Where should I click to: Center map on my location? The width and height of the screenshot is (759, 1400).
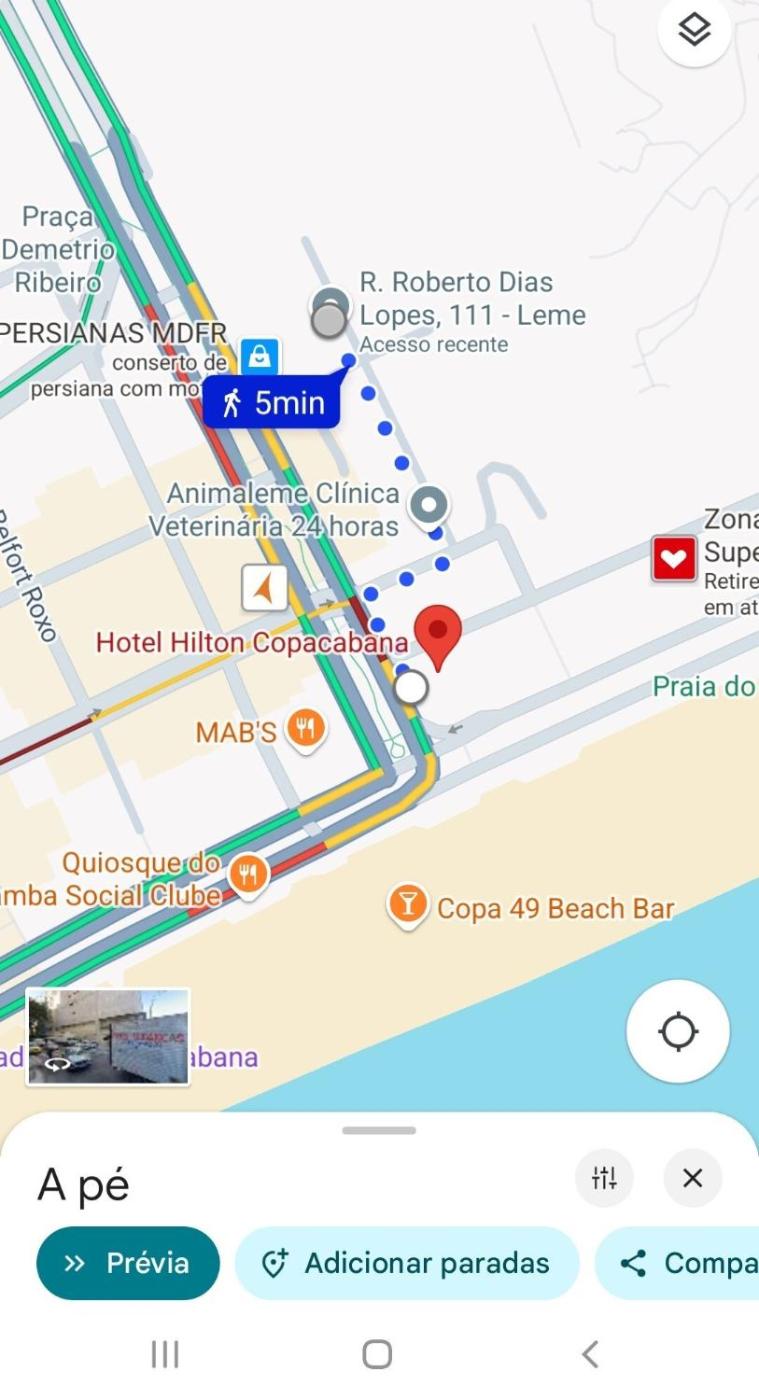678,1031
